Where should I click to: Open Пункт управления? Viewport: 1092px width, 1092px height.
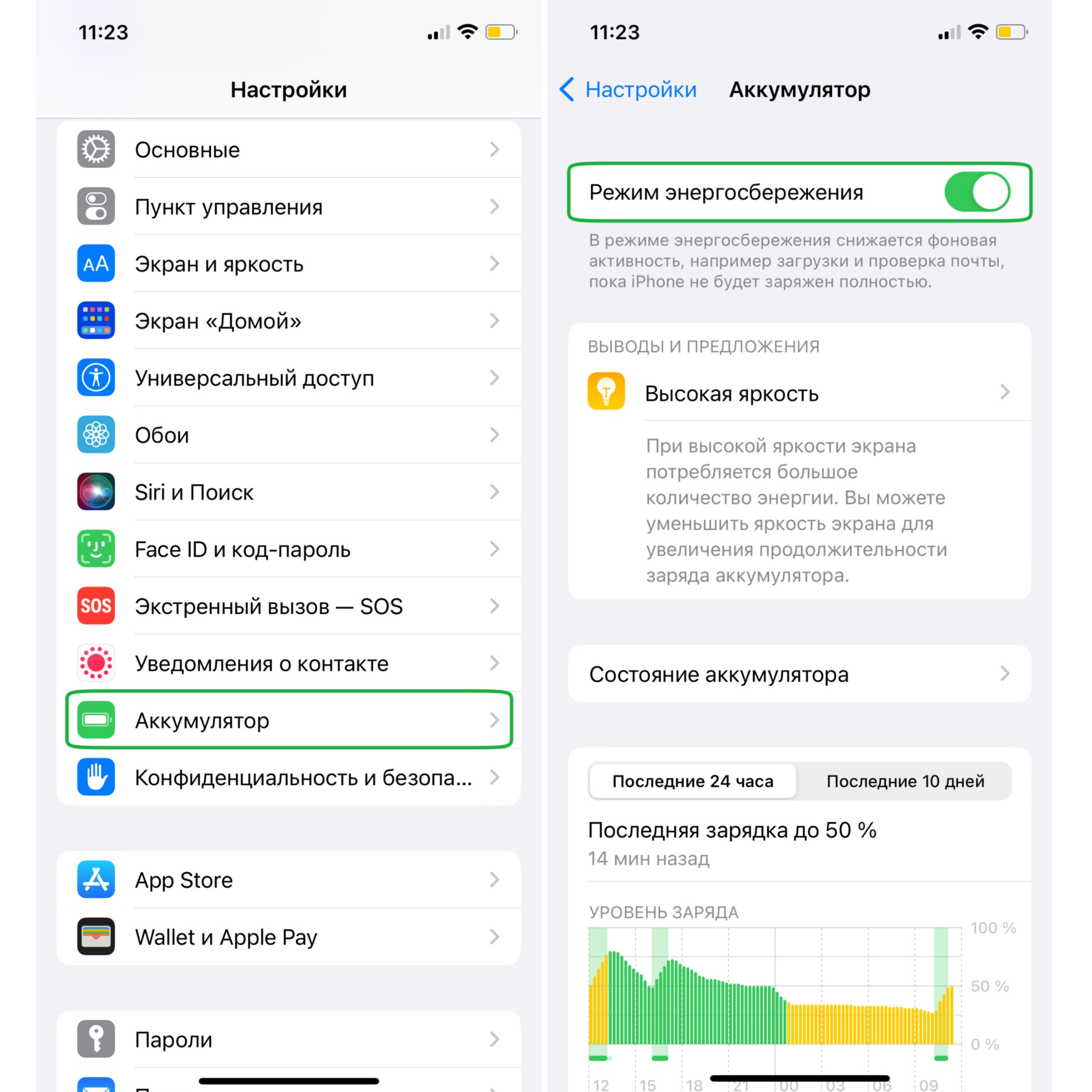click(288, 207)
